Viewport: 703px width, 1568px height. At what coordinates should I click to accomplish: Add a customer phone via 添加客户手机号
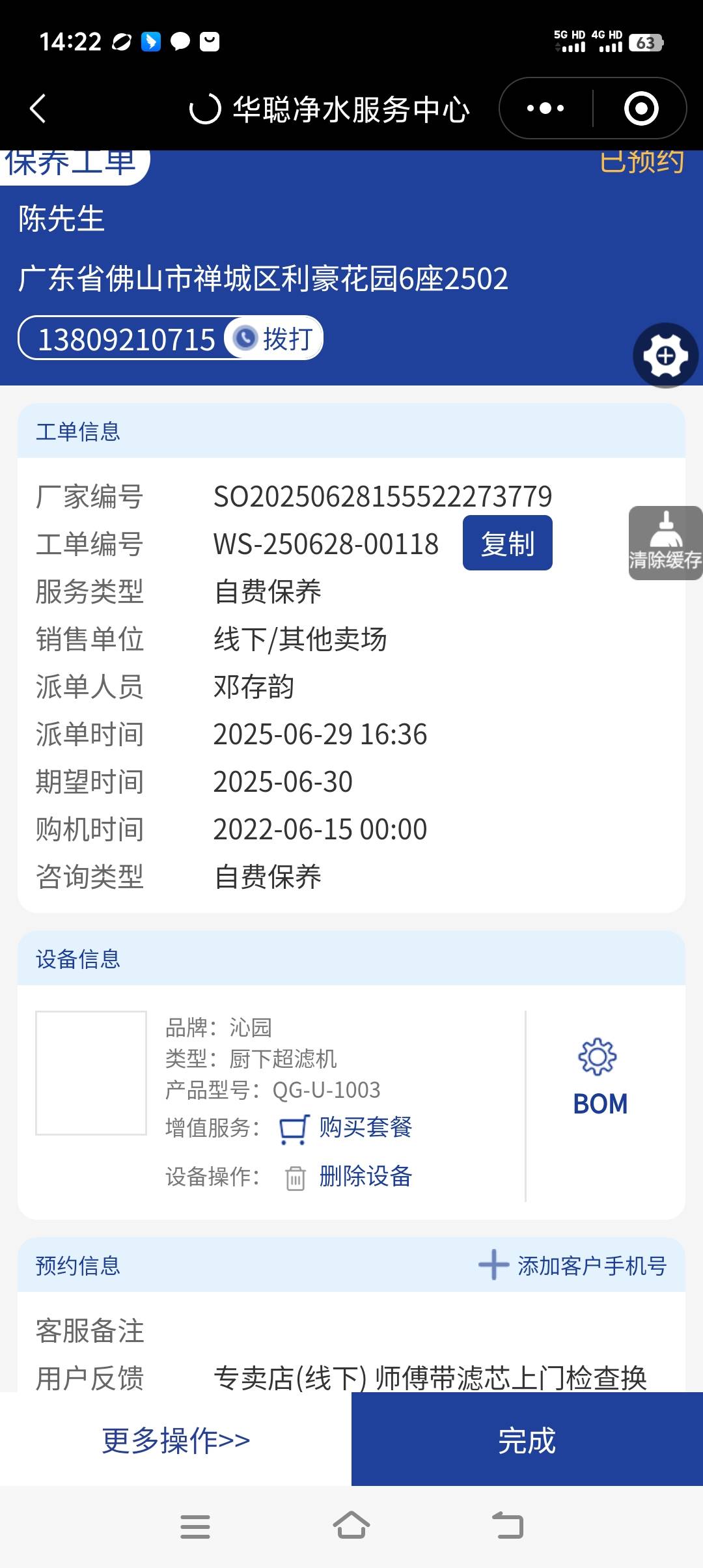point(573,1265)
